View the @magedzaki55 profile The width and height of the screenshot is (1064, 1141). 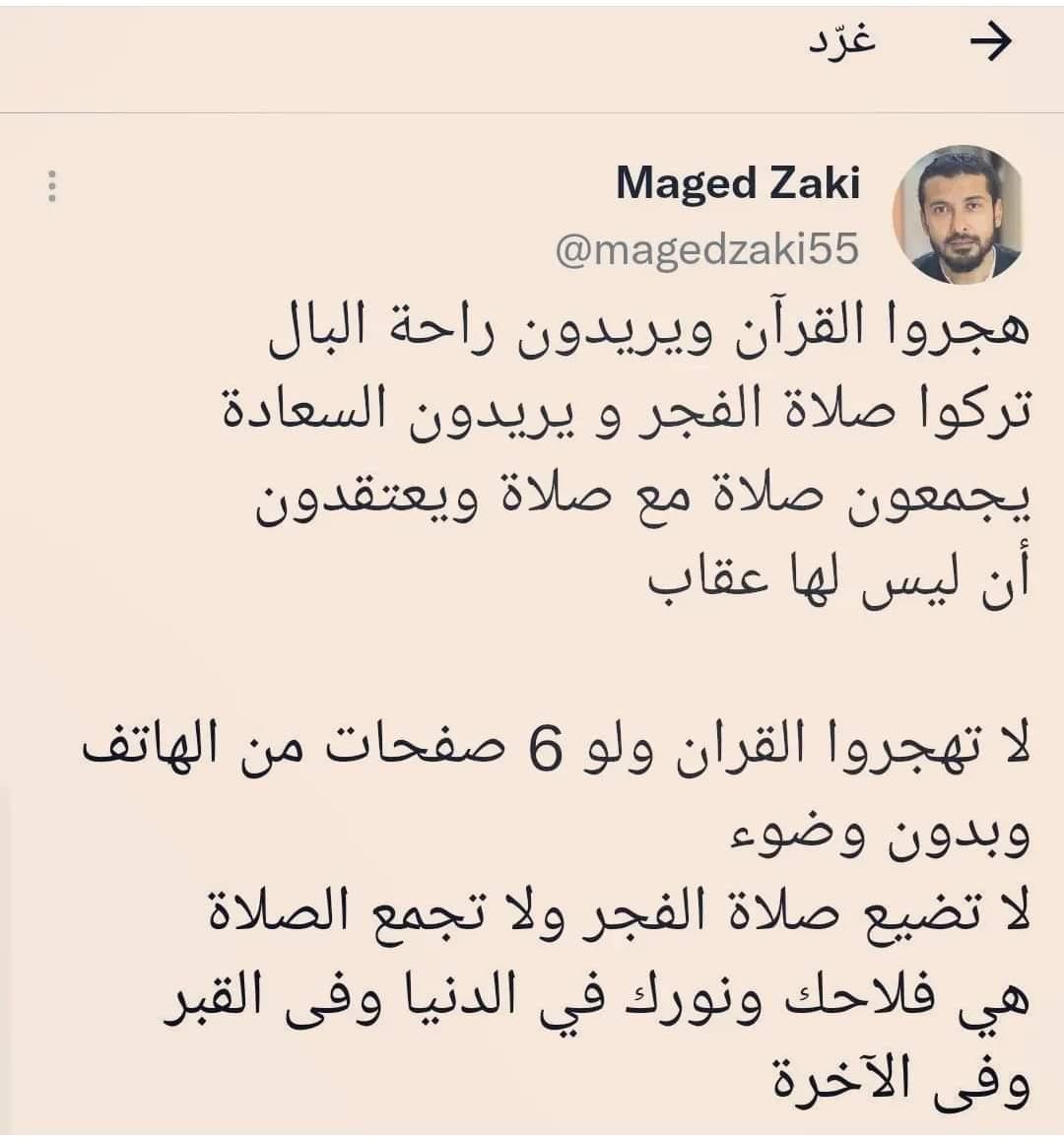tap(706, 250)
